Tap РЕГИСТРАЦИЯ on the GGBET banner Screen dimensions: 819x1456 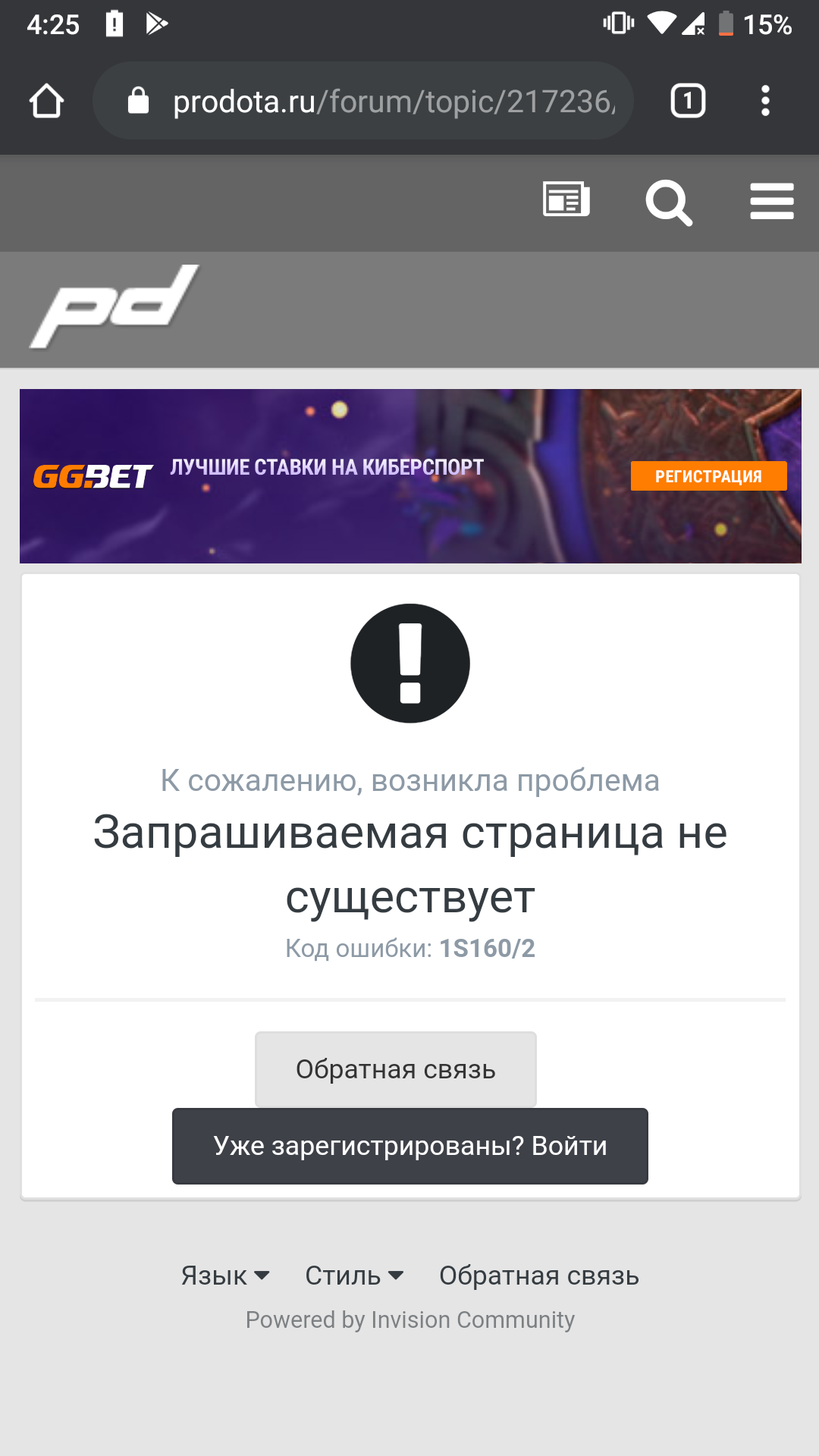(x=708, y=476)
